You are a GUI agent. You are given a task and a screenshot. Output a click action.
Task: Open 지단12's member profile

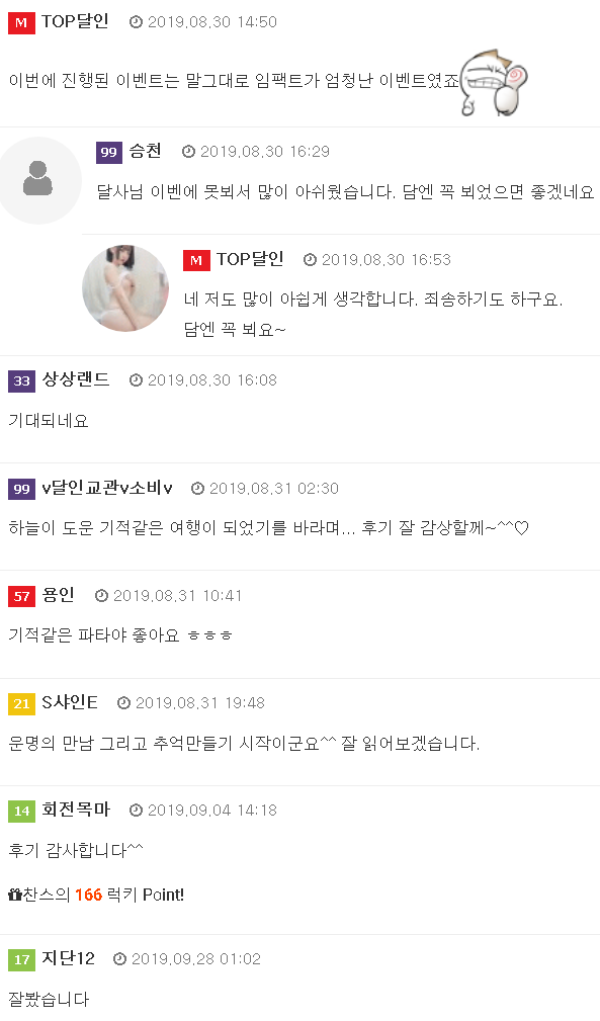(68, 959)
